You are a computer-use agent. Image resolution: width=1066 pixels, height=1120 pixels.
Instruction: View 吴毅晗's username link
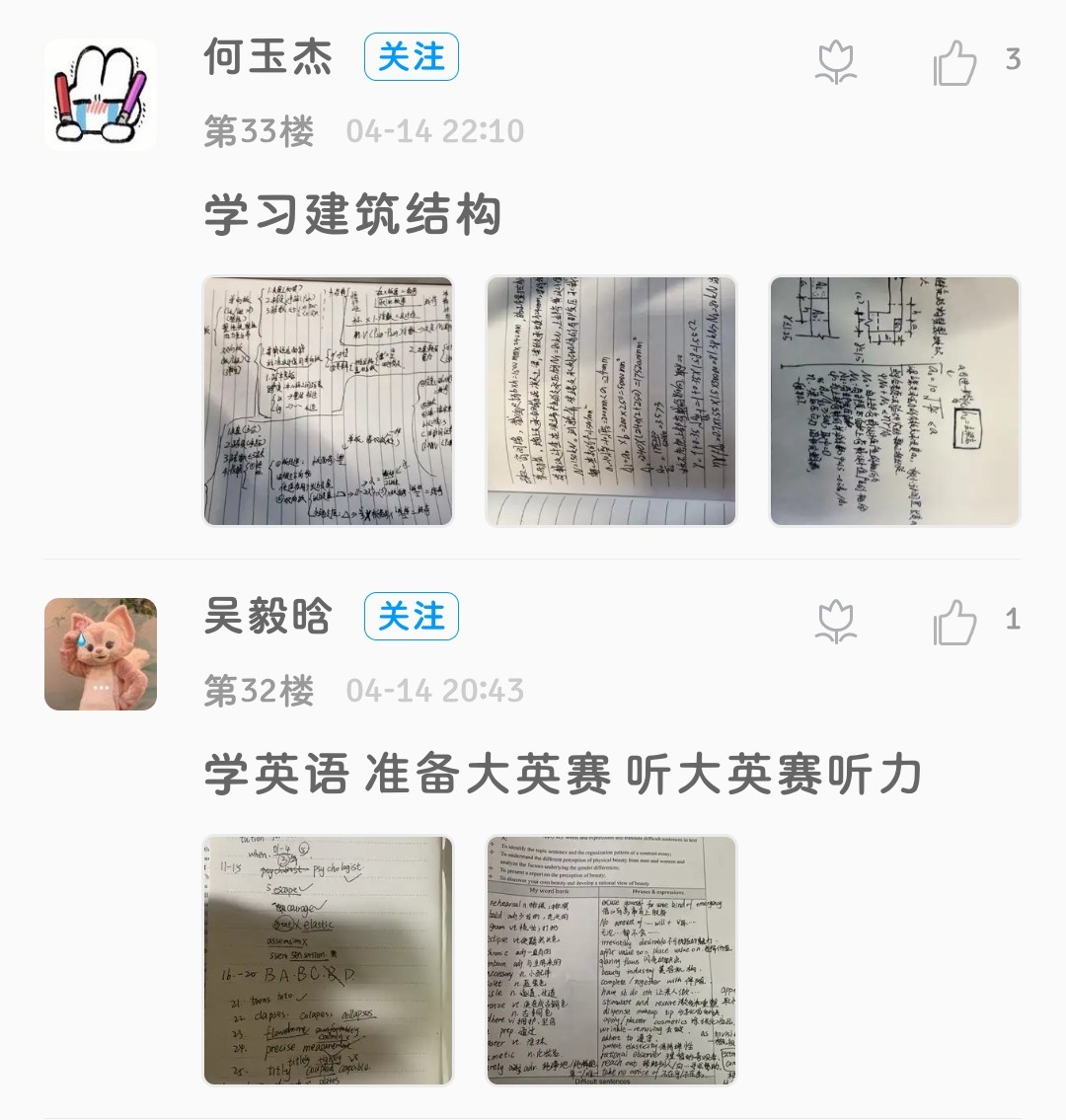(267, 617)
